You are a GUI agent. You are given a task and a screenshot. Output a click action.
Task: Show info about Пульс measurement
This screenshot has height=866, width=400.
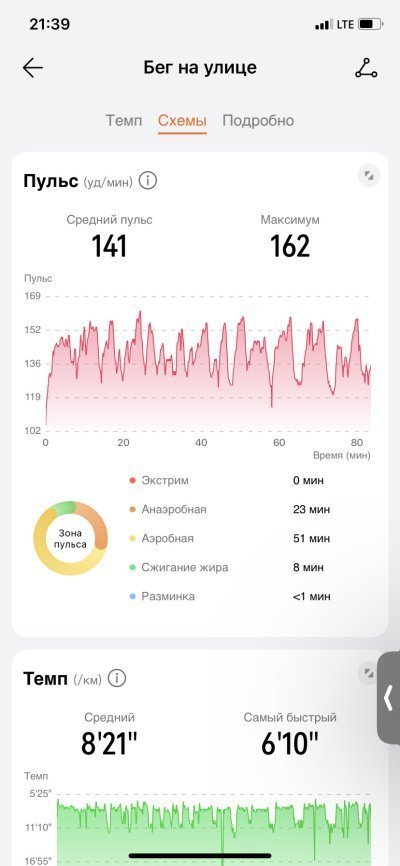pos(148,181)
